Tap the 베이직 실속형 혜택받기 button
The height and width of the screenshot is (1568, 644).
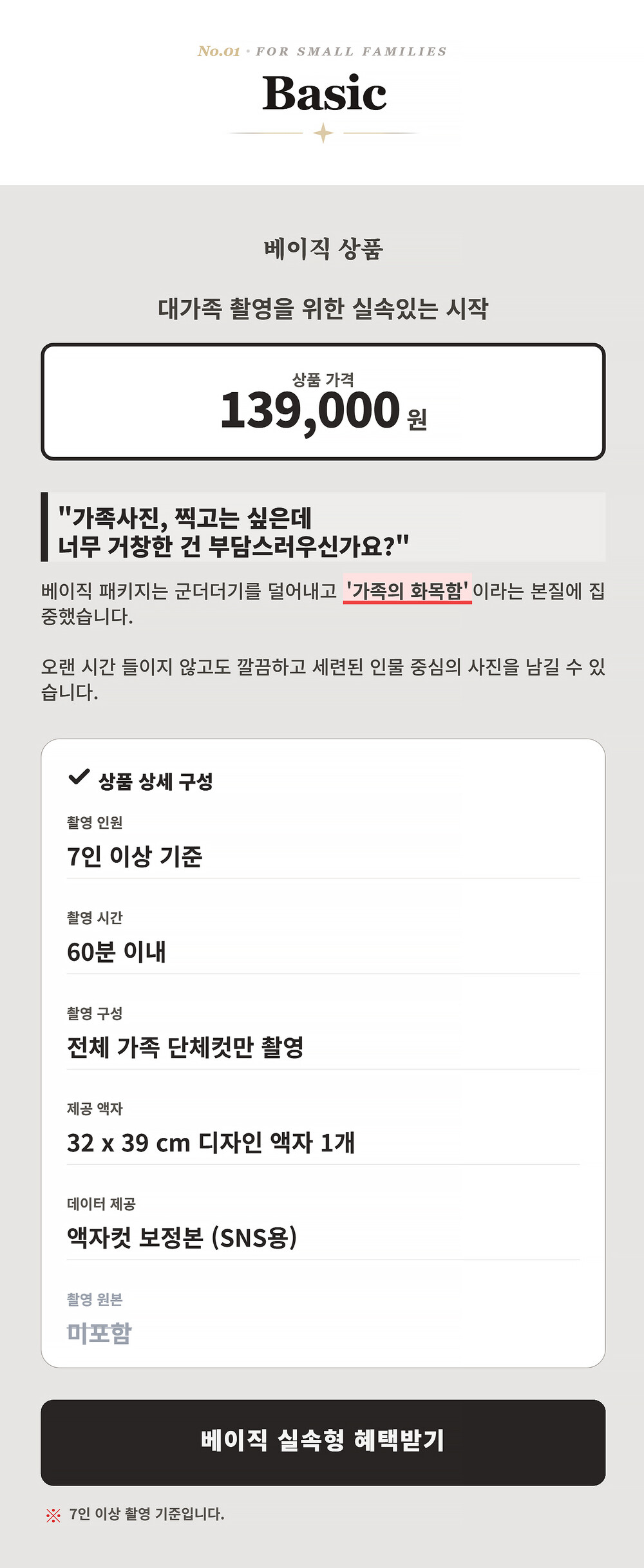pyautogui.click(x=323, y=1442)
